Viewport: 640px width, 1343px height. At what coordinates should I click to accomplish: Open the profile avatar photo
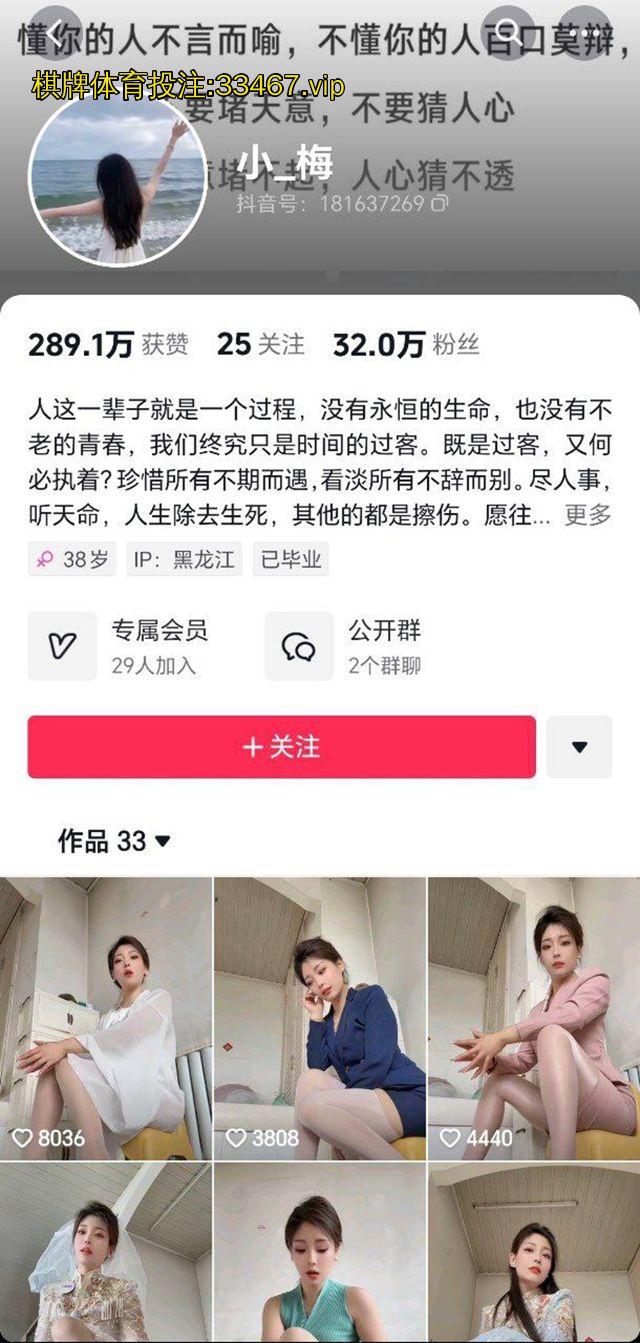pyautogui.click(x=117, y=180)
